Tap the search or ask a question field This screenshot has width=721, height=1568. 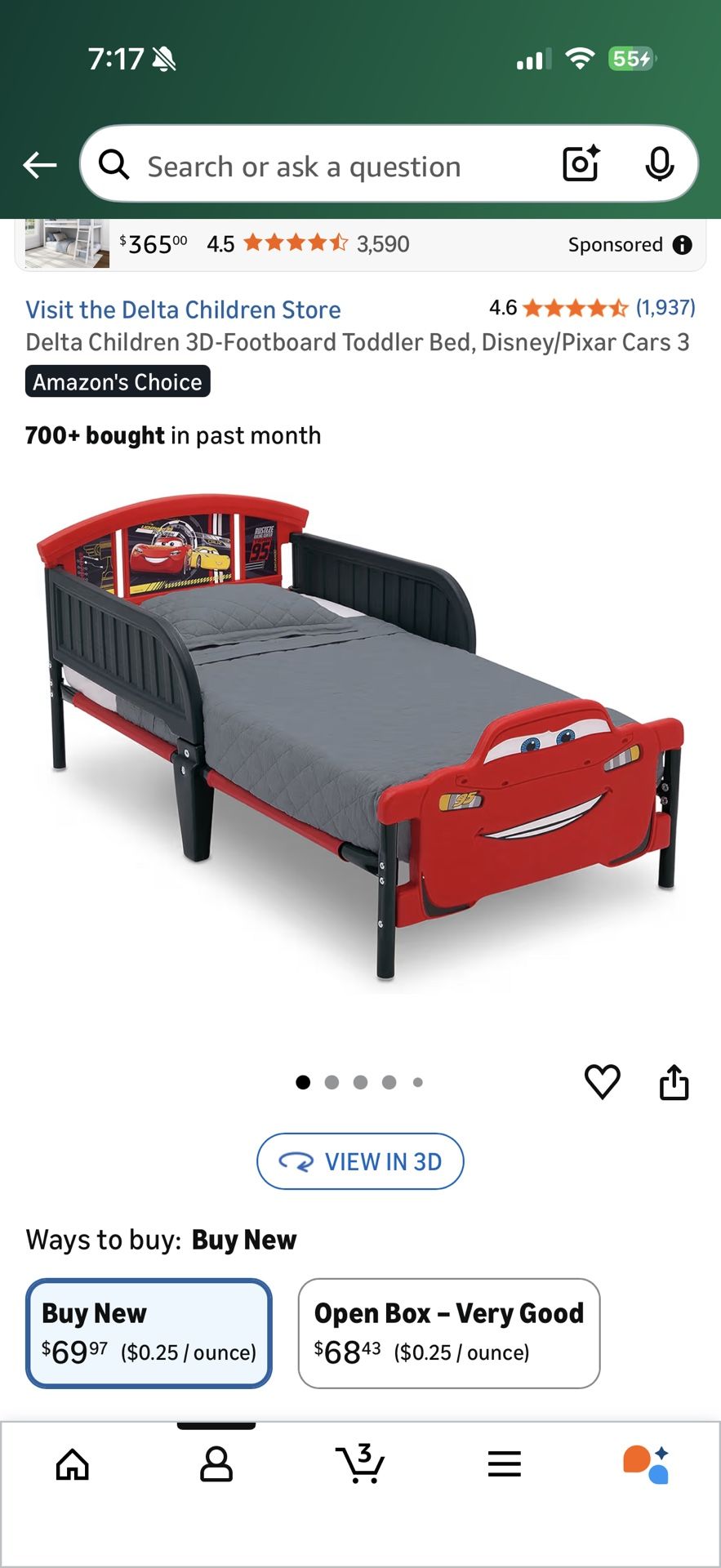[327, 167]
